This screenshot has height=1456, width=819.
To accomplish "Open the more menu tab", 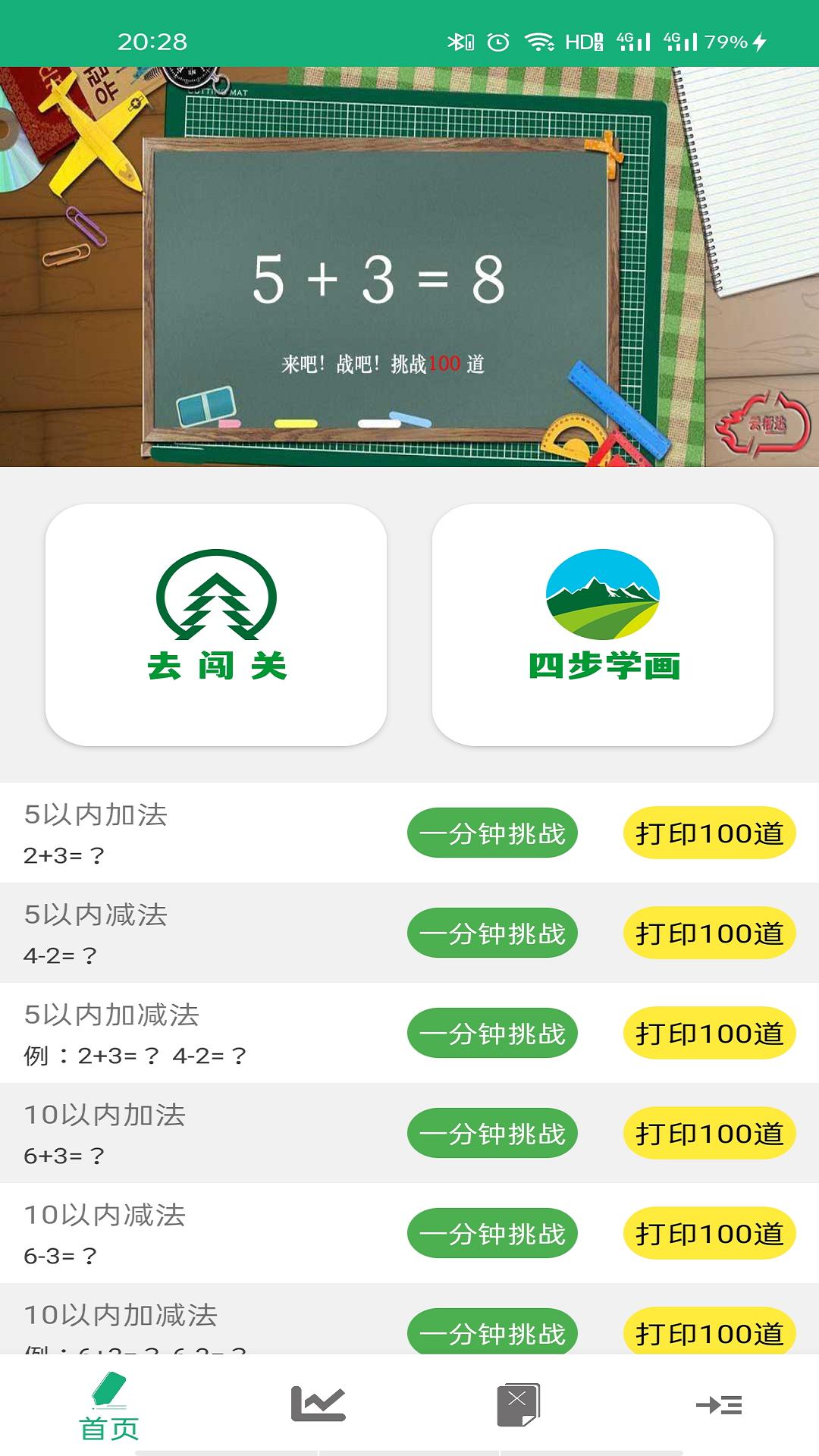I will click(x=718, y=1404).
